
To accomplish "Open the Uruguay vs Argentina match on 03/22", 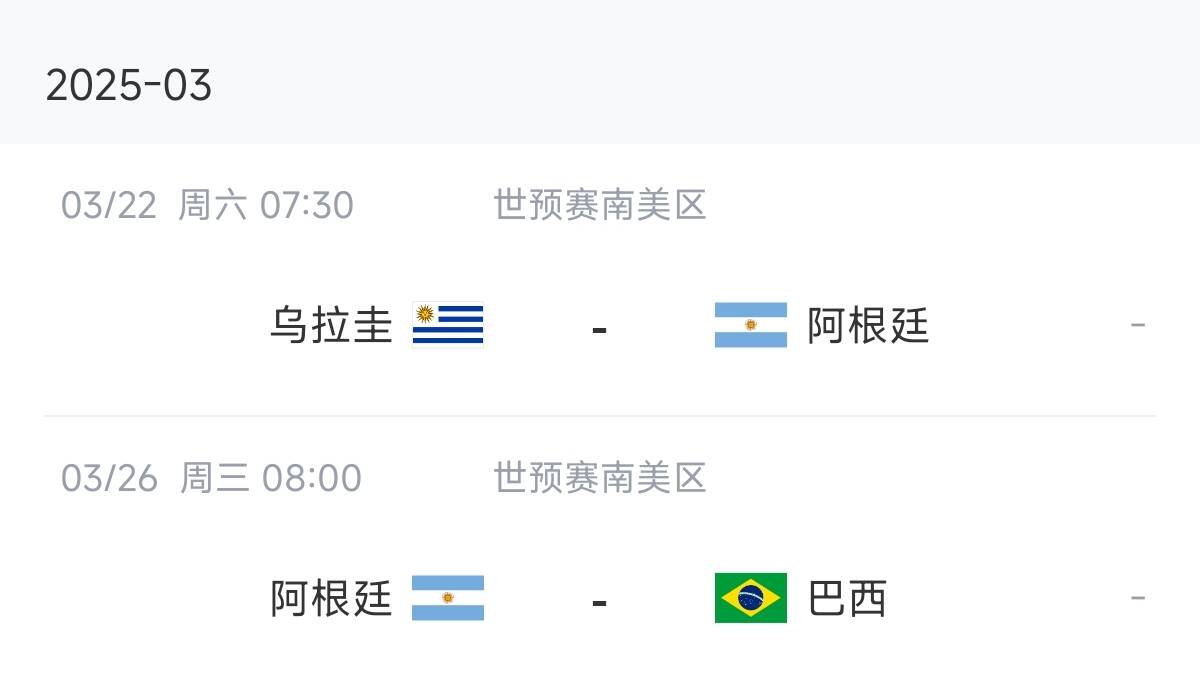I will click(x=599, y=326).
